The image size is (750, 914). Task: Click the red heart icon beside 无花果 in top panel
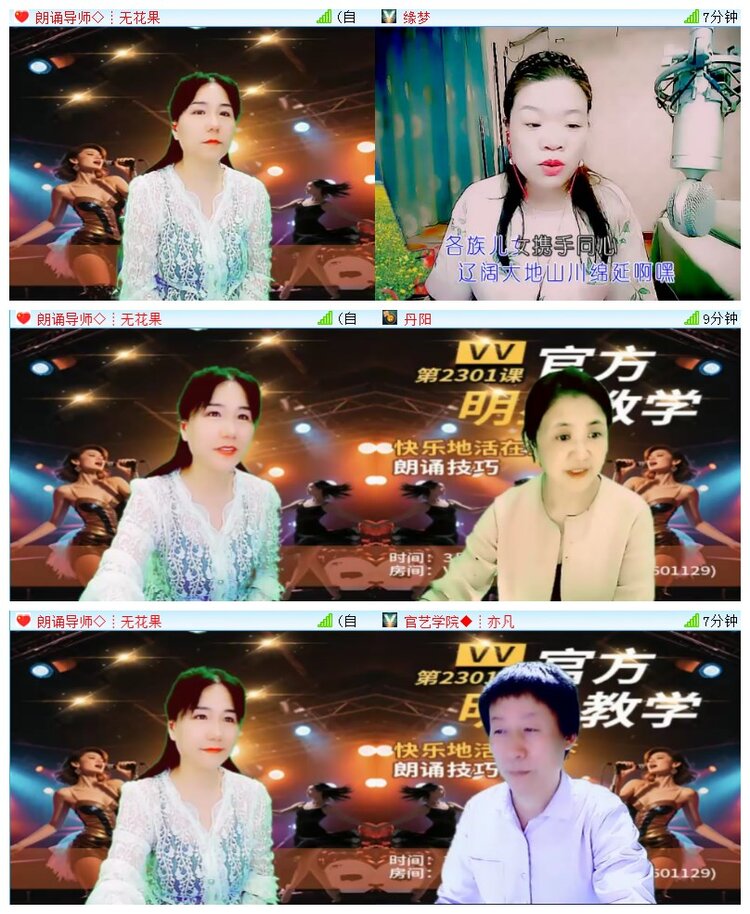pos(22,14)
